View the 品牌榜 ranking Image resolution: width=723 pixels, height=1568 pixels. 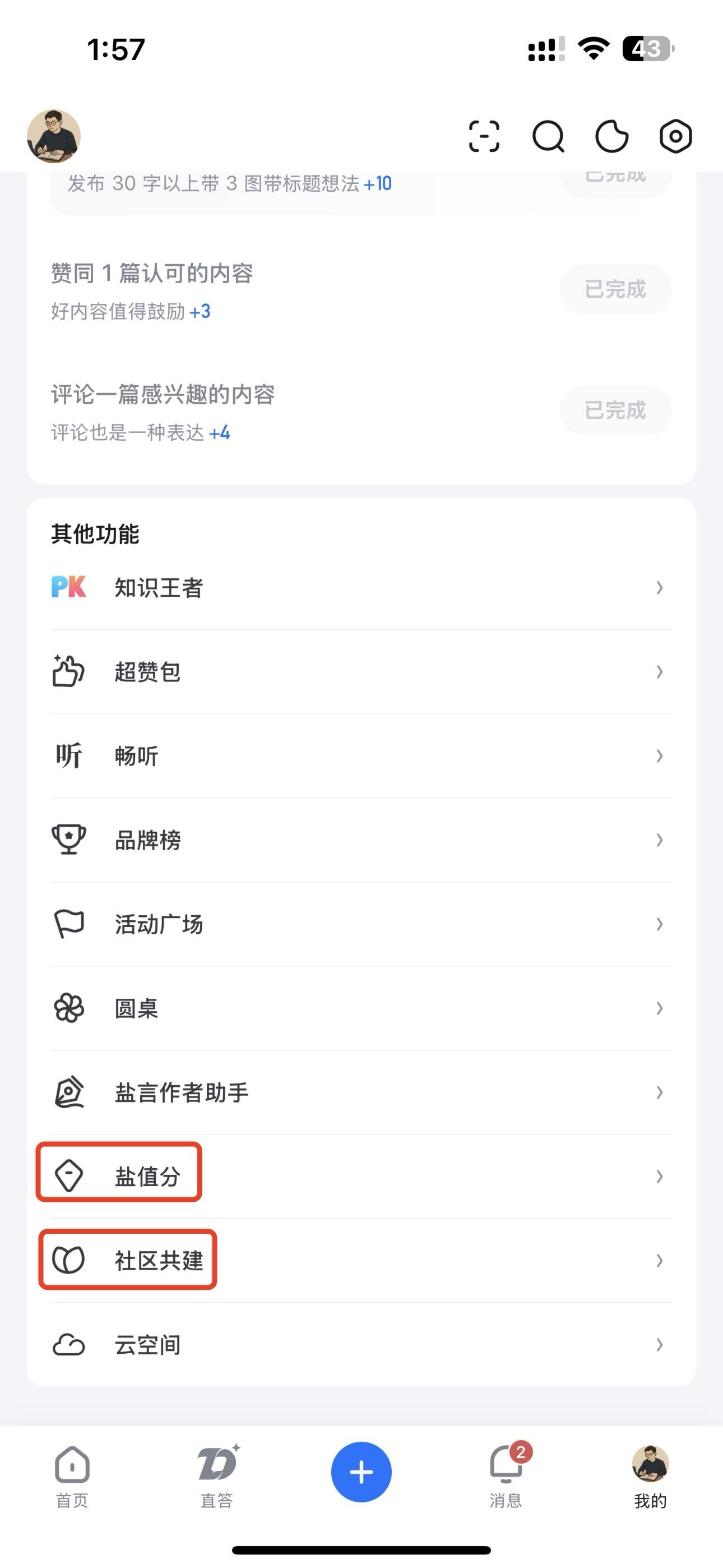click(x=361, y=840)
